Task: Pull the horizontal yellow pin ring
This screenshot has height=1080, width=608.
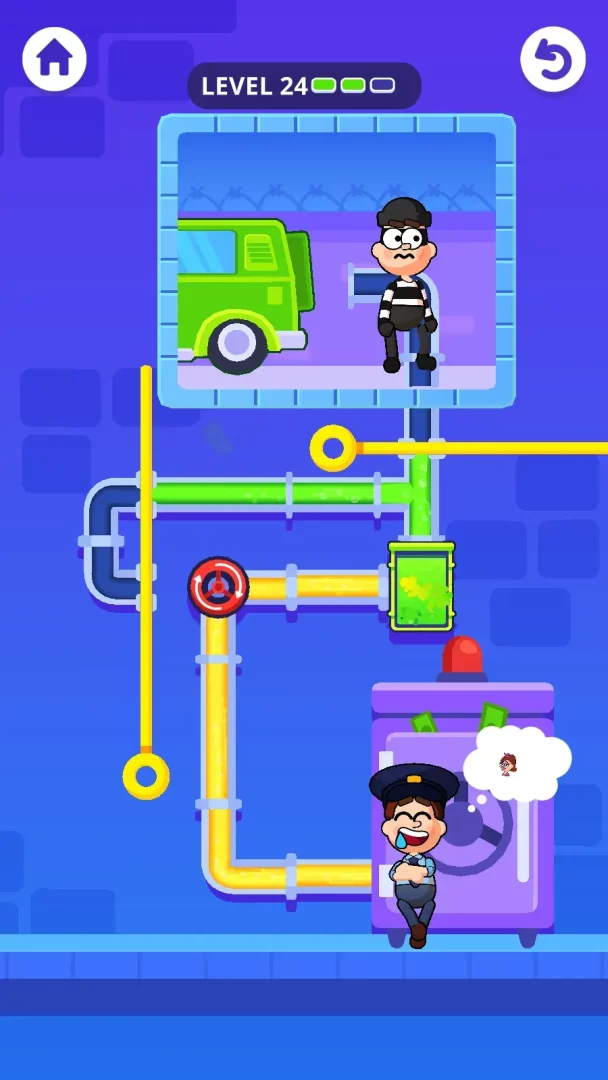Action: click(x=333, y=448)
